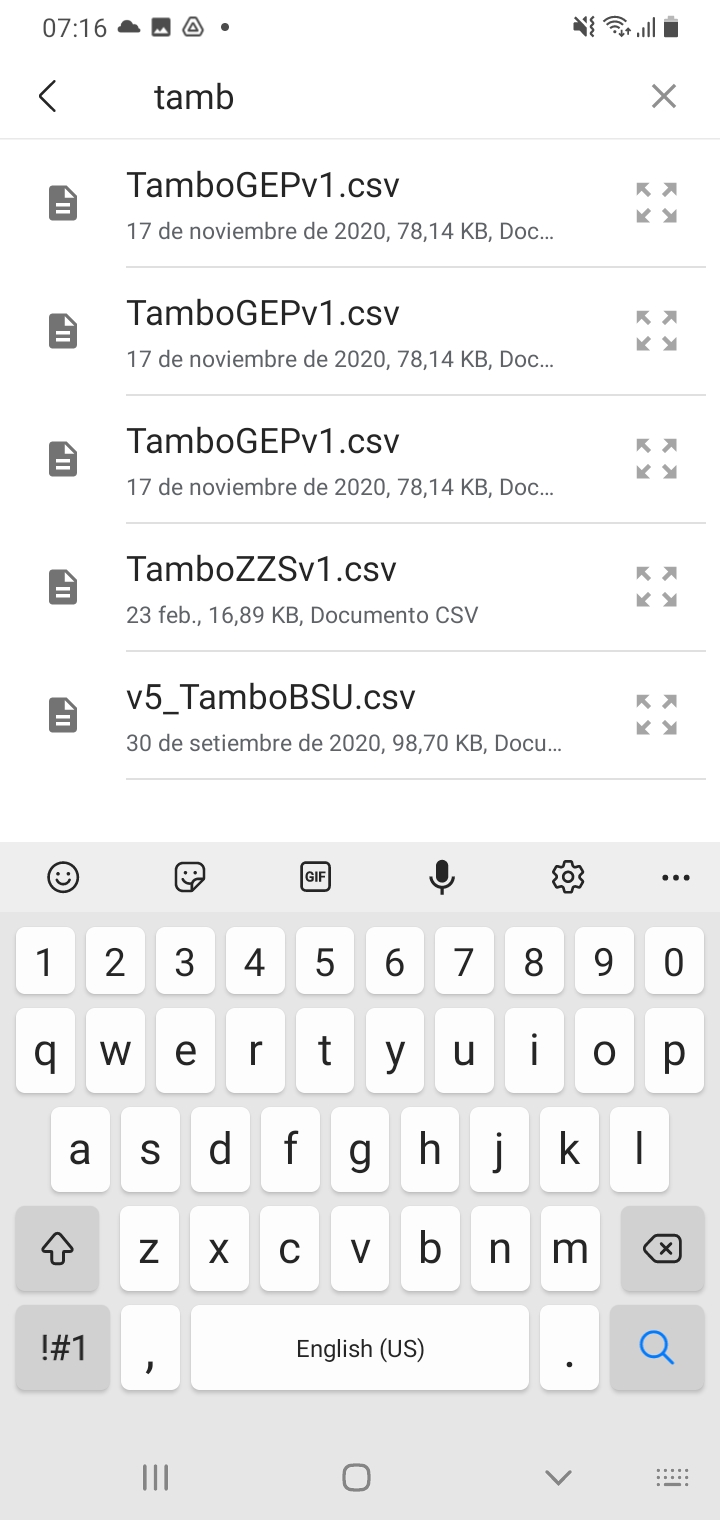Delete a character with the backspace key

(x=661, y=1248)
